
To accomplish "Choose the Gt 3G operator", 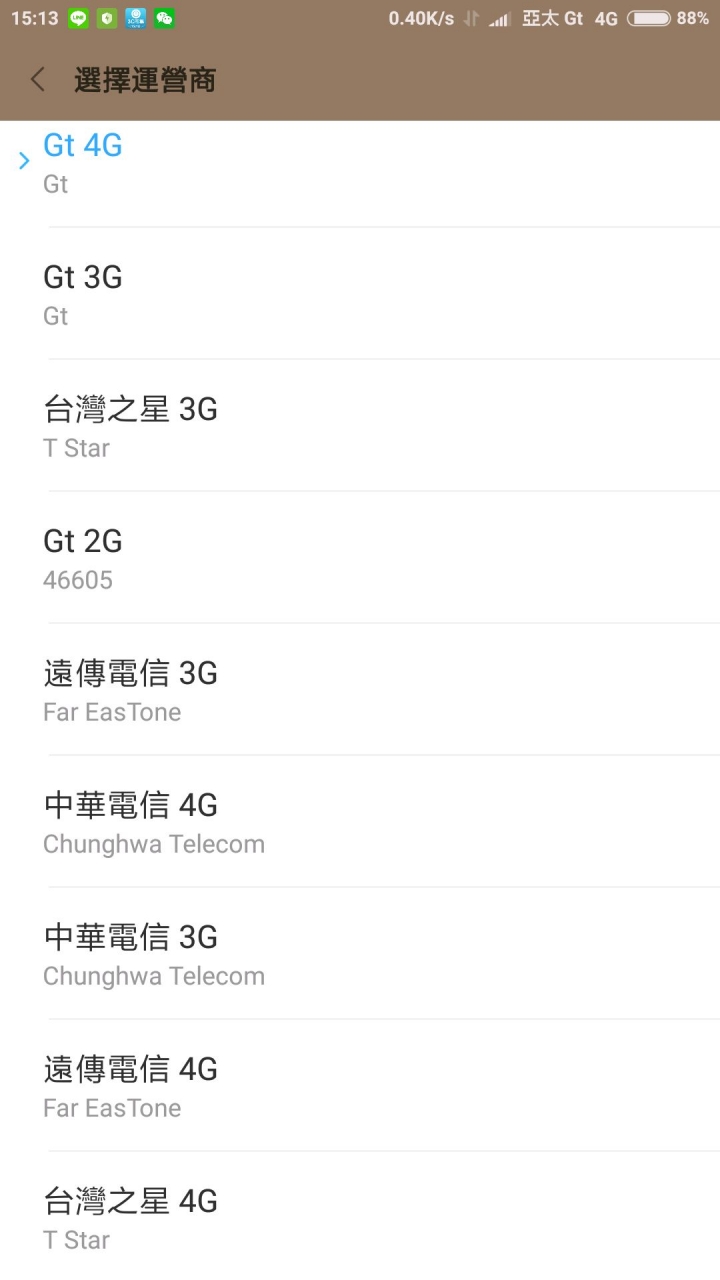I will [360, 293].
